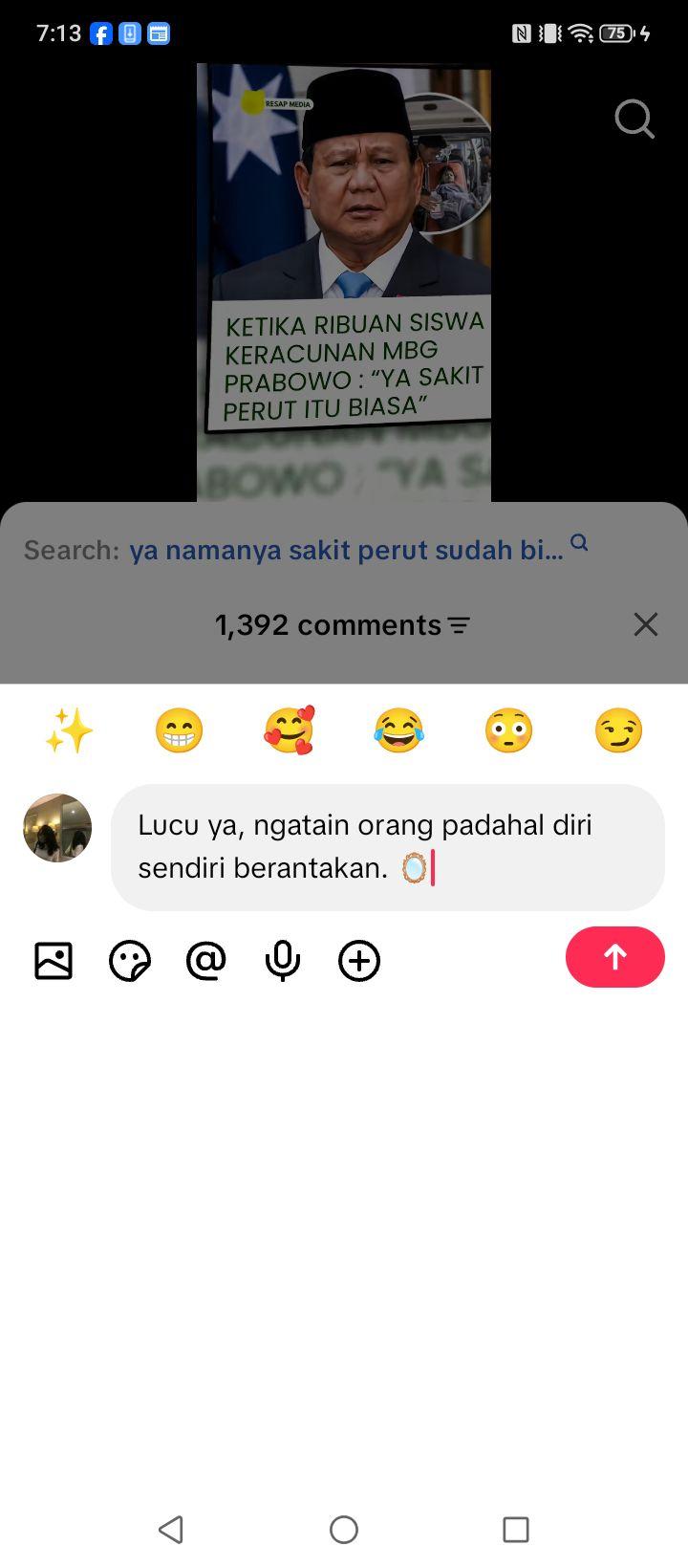Open the comment sort filter
This screenshot has width=688, height=1568.
tap(460, 625)
